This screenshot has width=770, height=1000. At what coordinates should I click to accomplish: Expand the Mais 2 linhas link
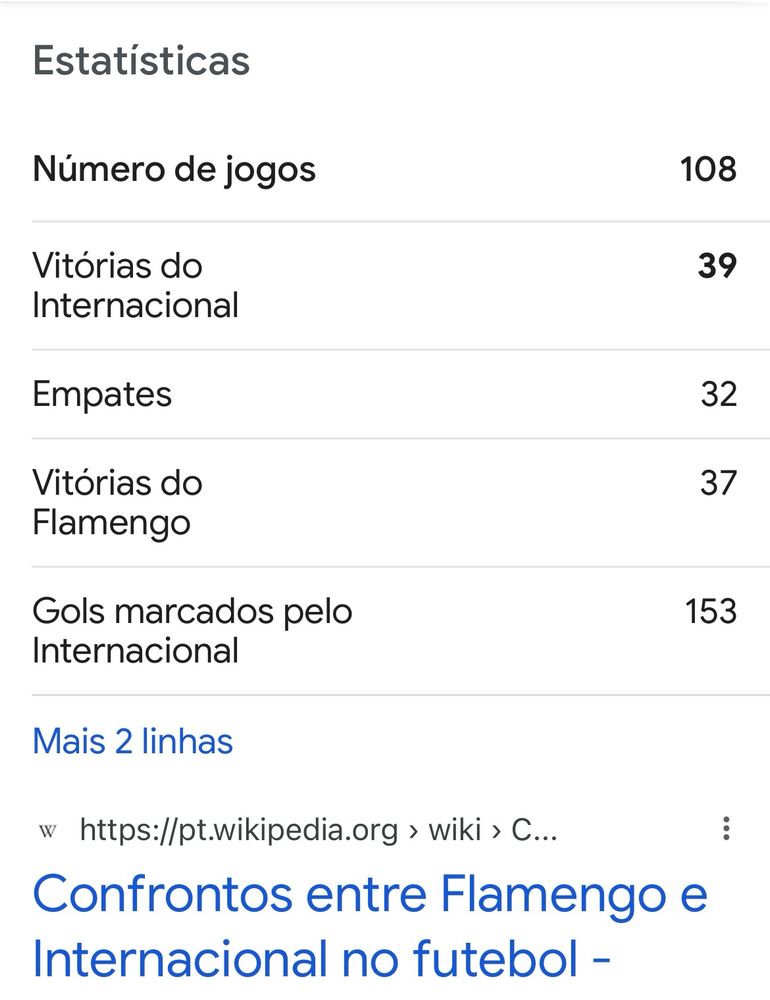(133, 742)
